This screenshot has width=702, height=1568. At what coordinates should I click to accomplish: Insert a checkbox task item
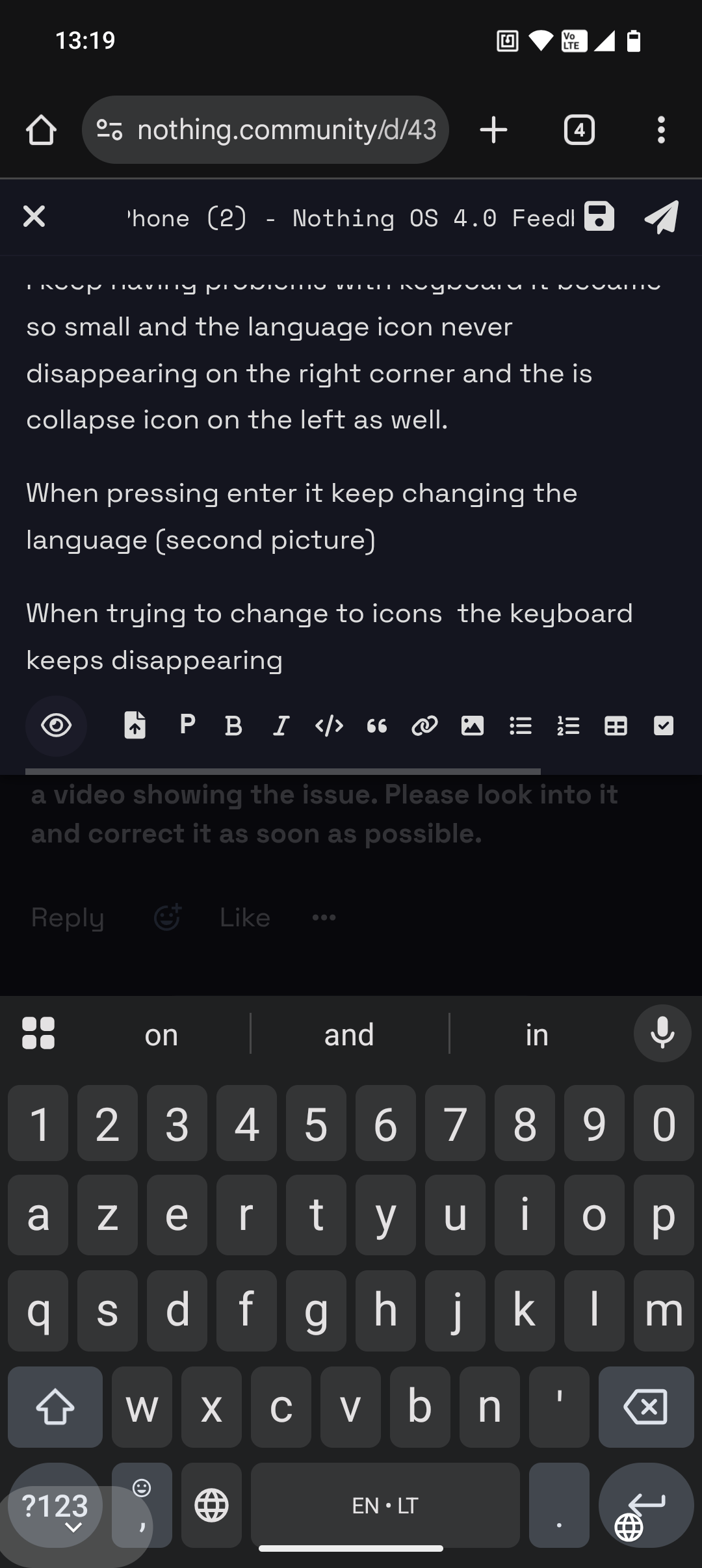click(x=664, y=725)
